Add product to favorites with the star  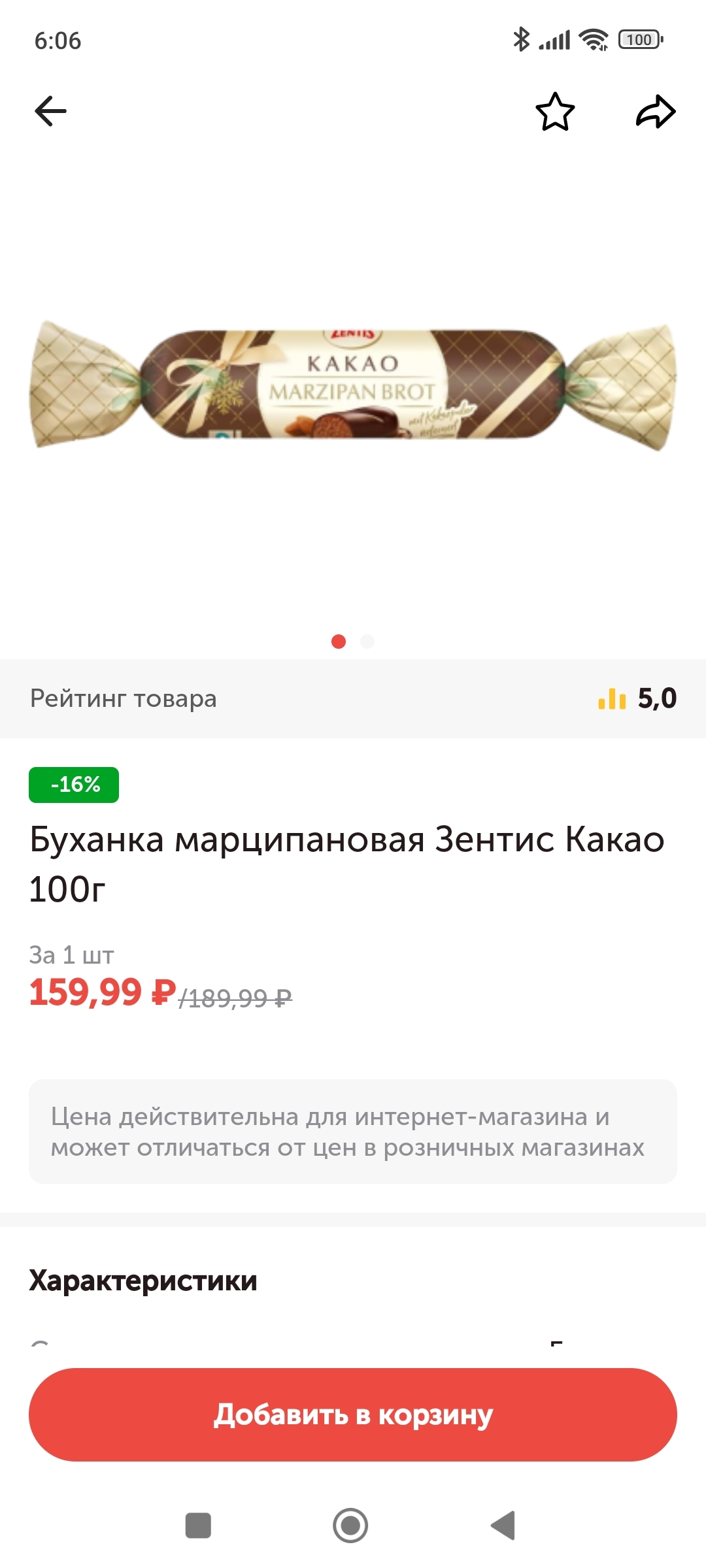pos(555,112)
